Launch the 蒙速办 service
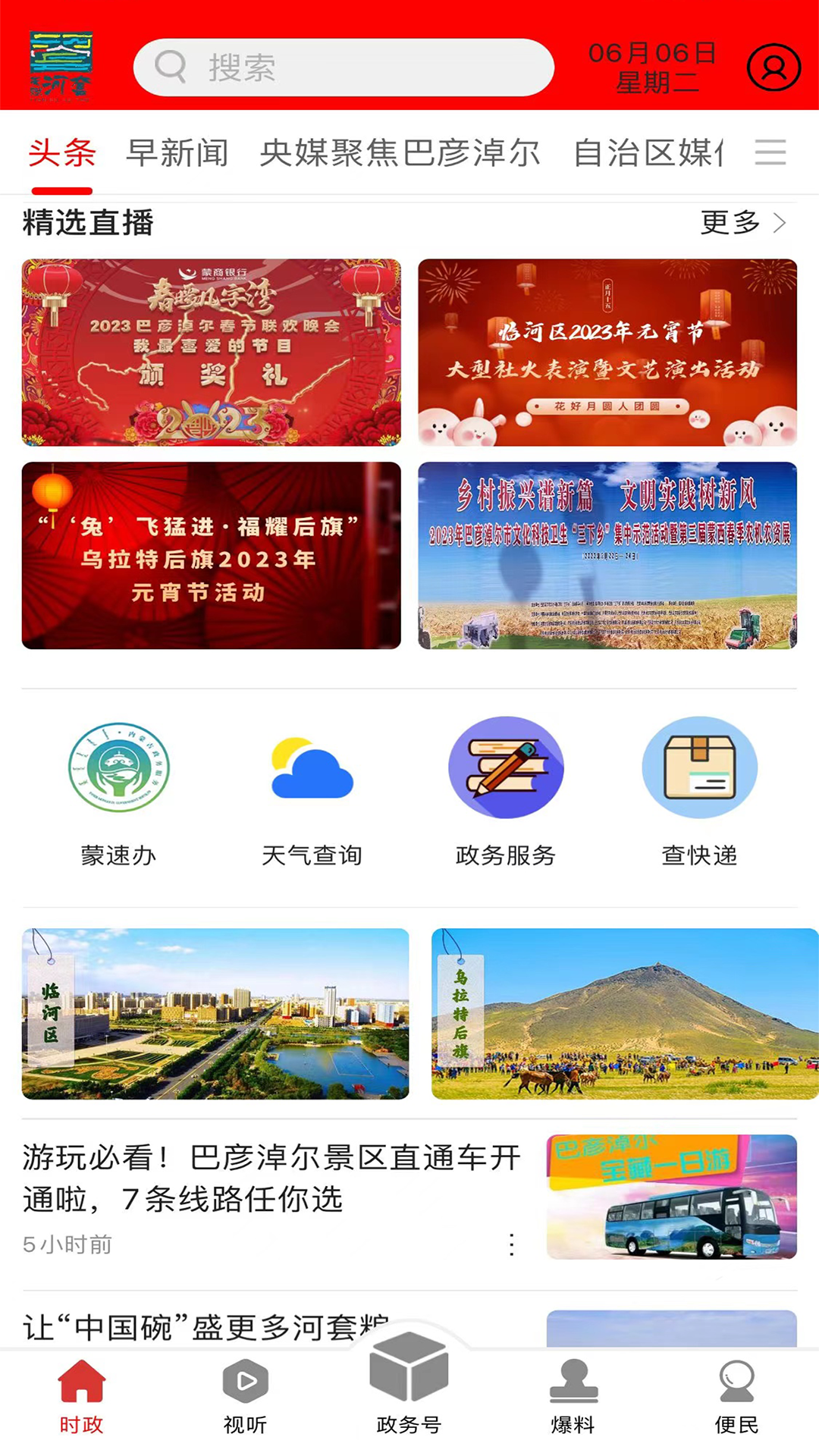 118,792
